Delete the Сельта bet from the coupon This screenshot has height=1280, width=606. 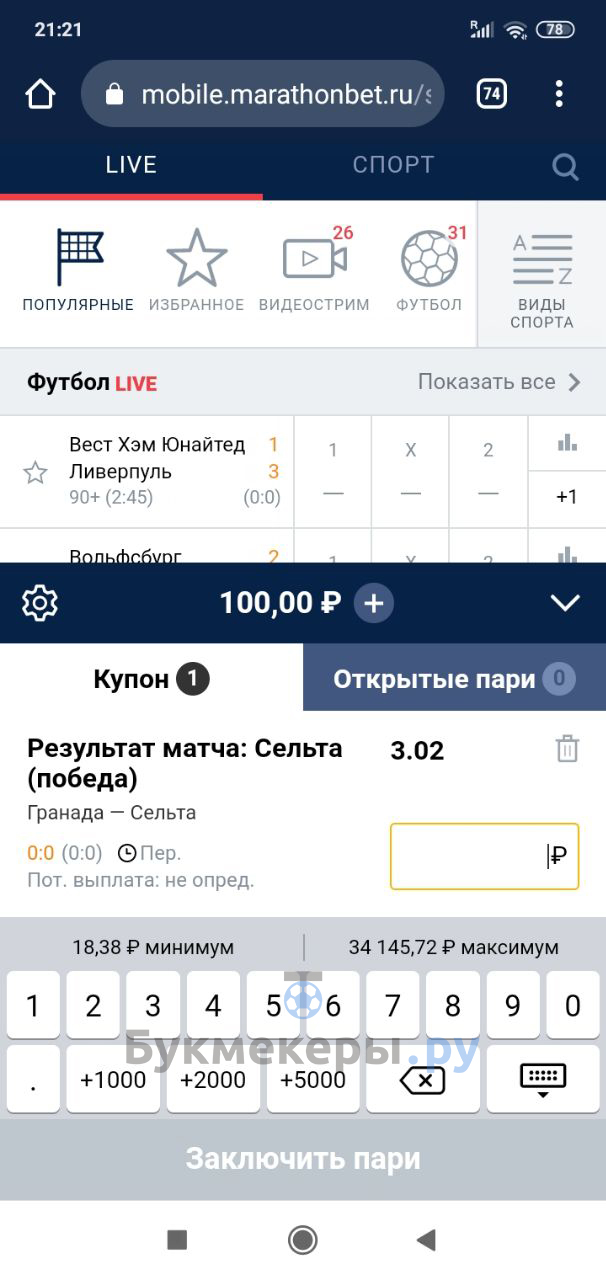(x=567, y=748)
